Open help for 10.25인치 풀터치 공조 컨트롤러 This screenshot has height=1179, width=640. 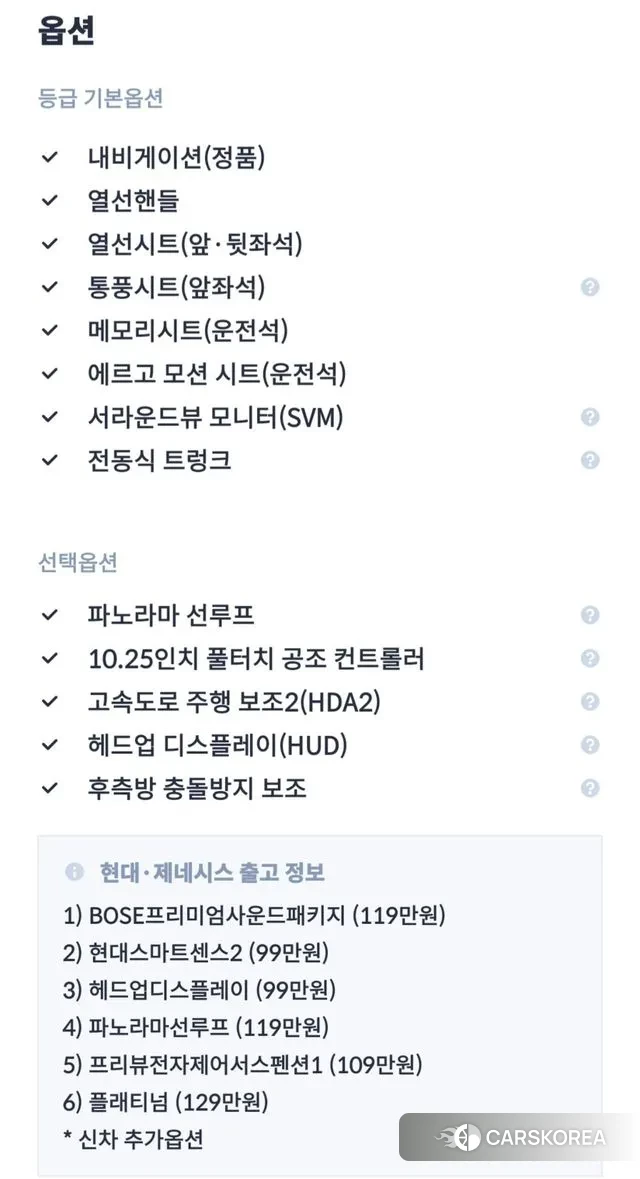click(x=590, y=658)
